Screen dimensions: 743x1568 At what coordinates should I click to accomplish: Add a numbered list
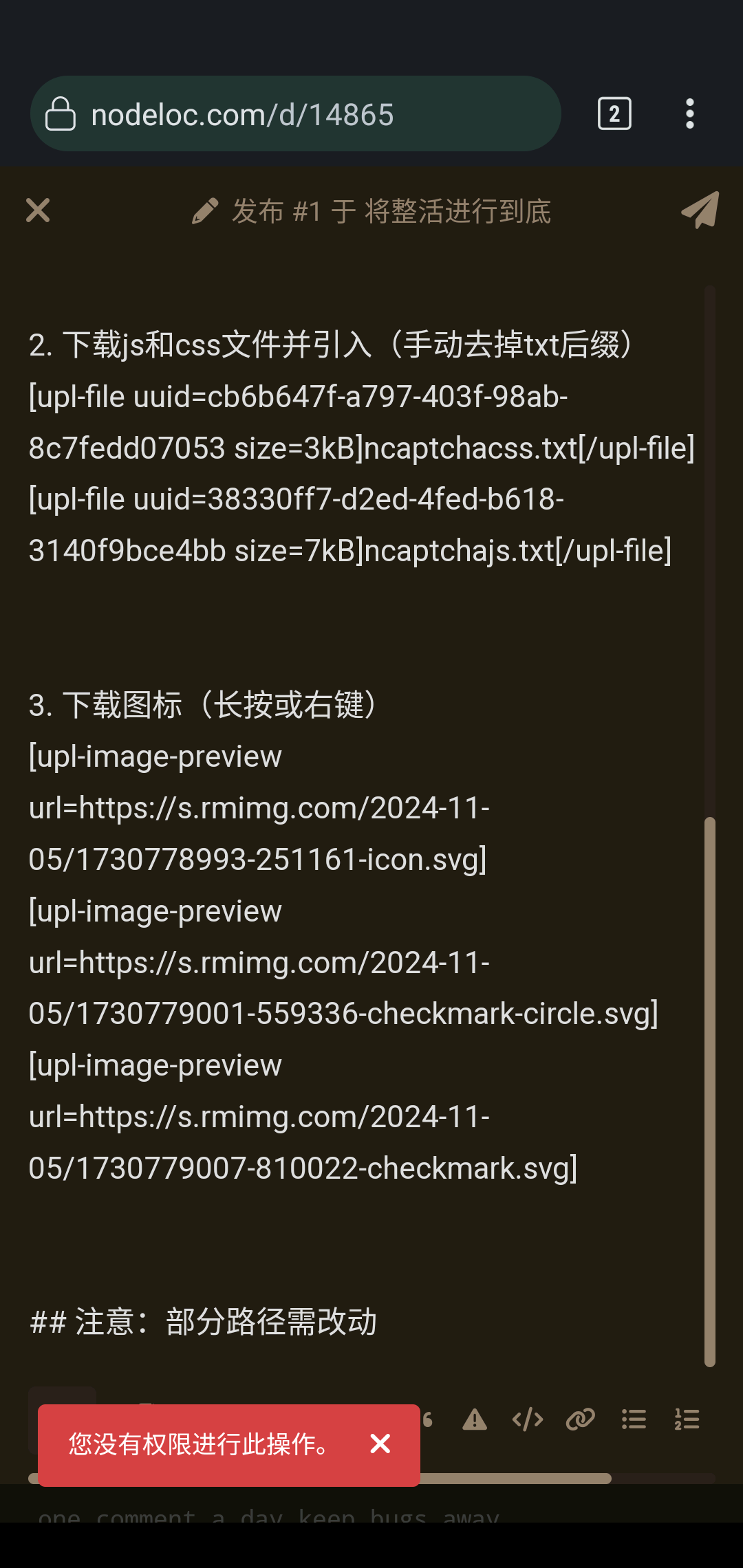click(x=687, y=1419)
